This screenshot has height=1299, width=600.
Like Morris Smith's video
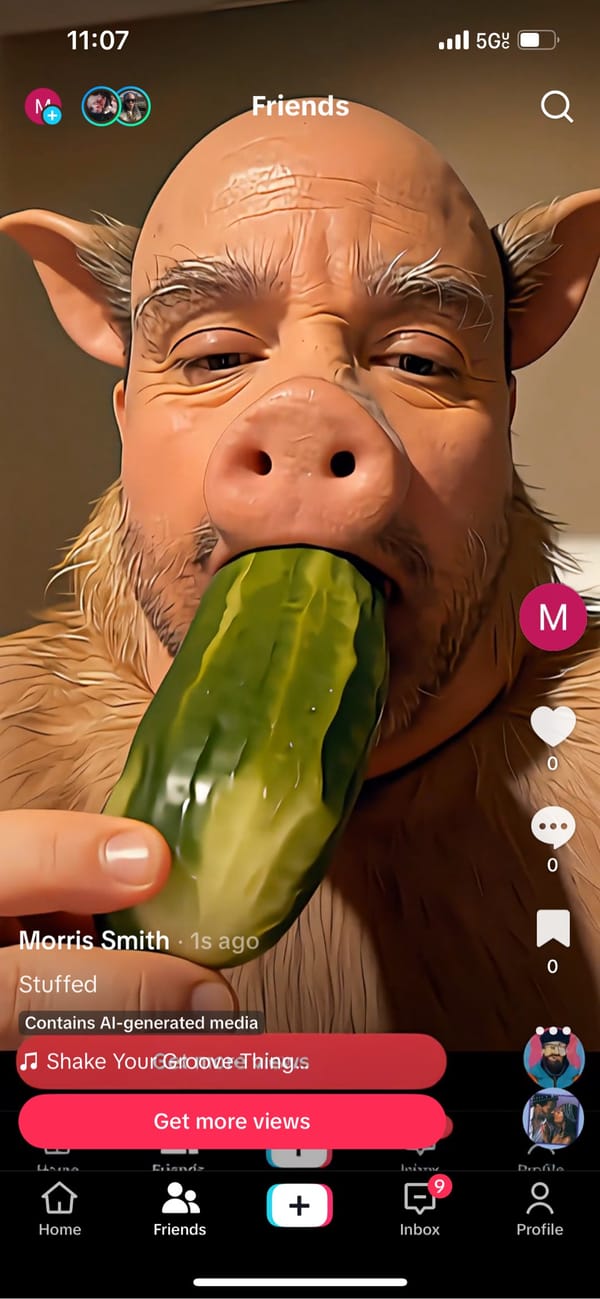click(552, 726)
